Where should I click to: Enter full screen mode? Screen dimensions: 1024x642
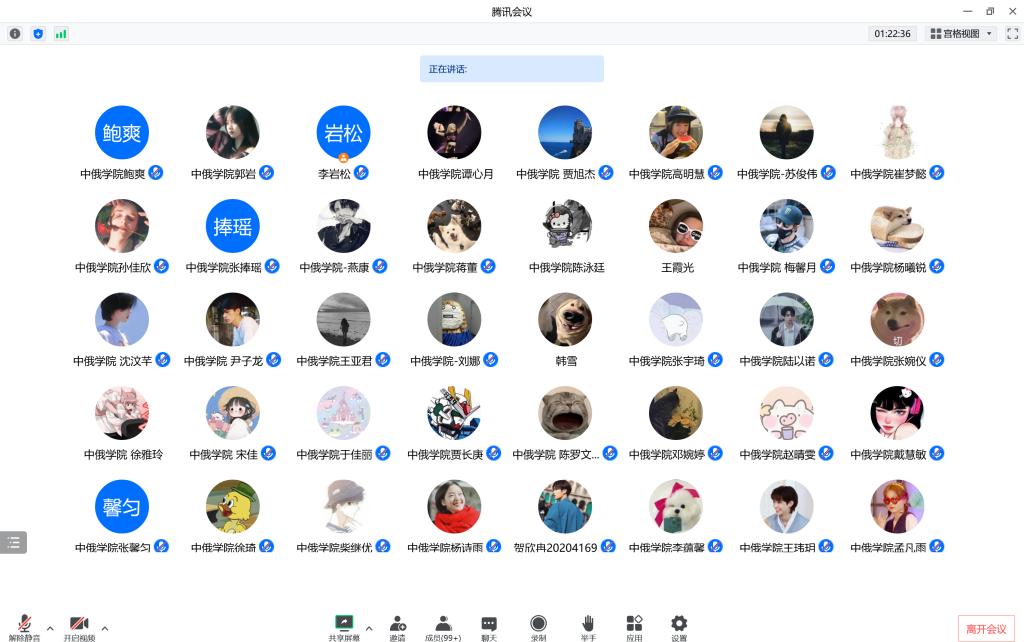pyautogui.click(x=1012, y=33)
